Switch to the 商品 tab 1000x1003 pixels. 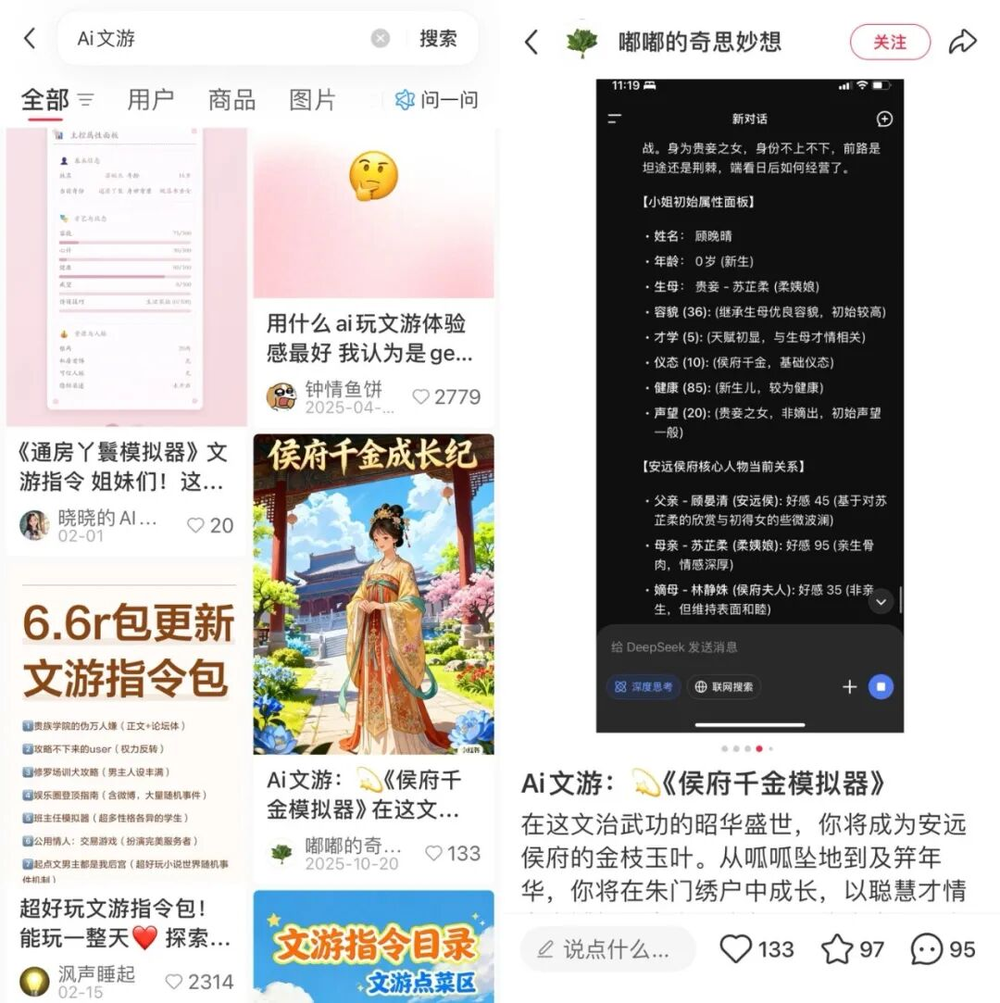coord(231,100)
